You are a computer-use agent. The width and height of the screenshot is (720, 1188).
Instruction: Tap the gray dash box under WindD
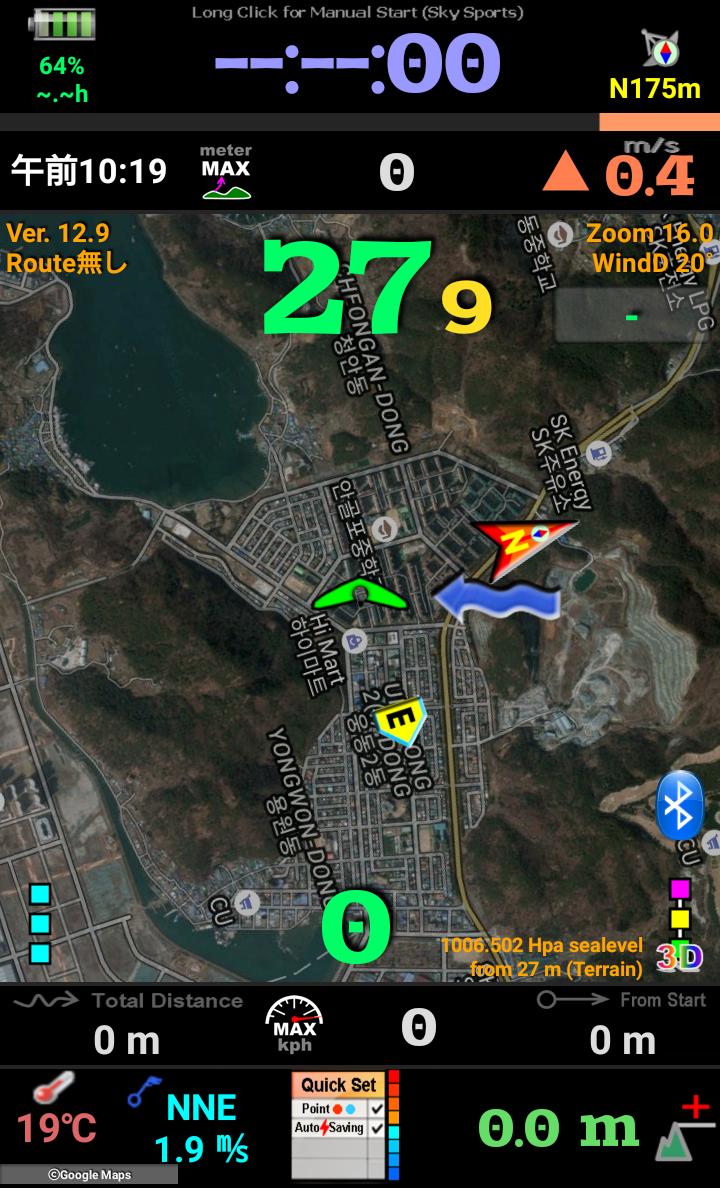pos(630,316)
